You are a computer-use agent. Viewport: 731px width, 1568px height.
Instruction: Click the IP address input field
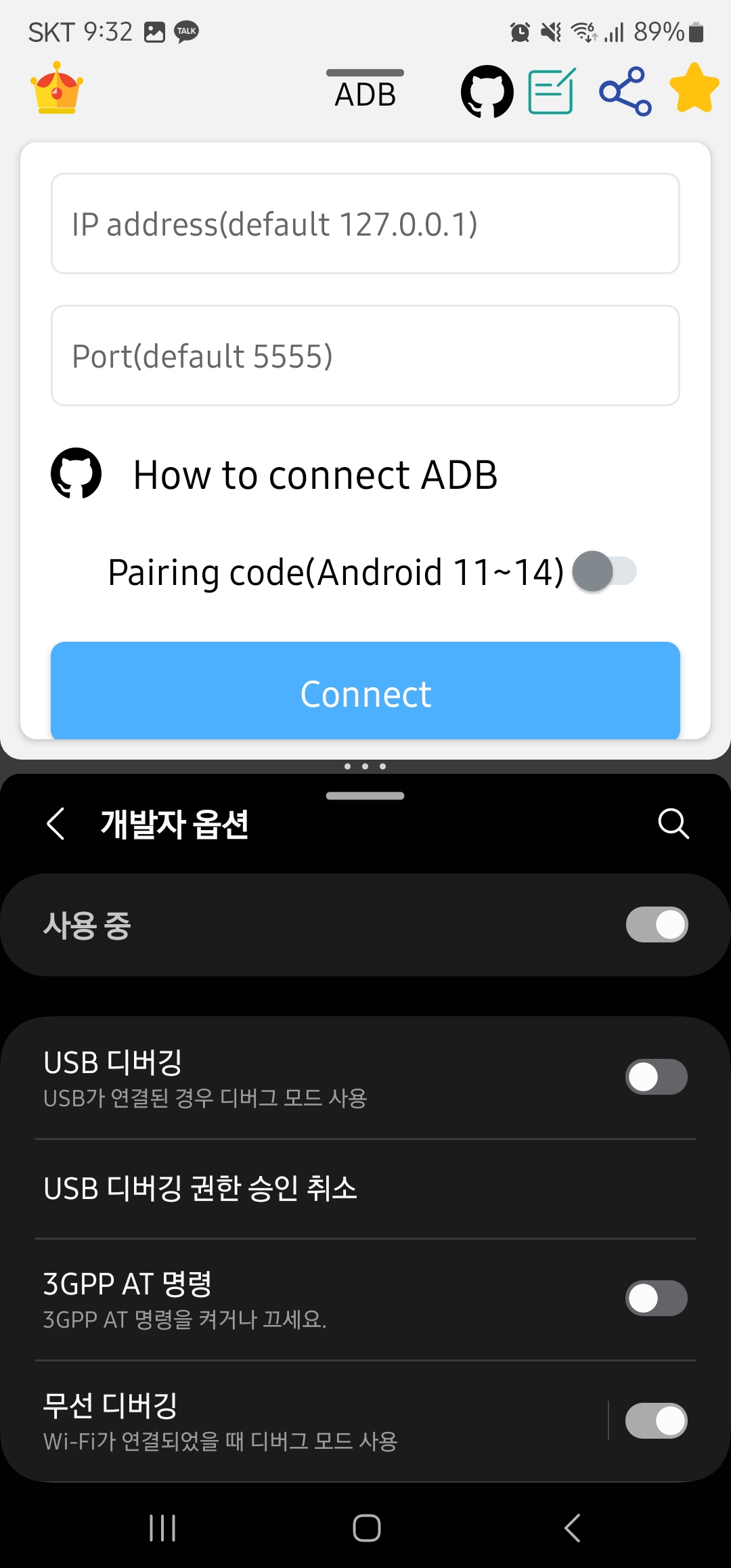point(365,223)
